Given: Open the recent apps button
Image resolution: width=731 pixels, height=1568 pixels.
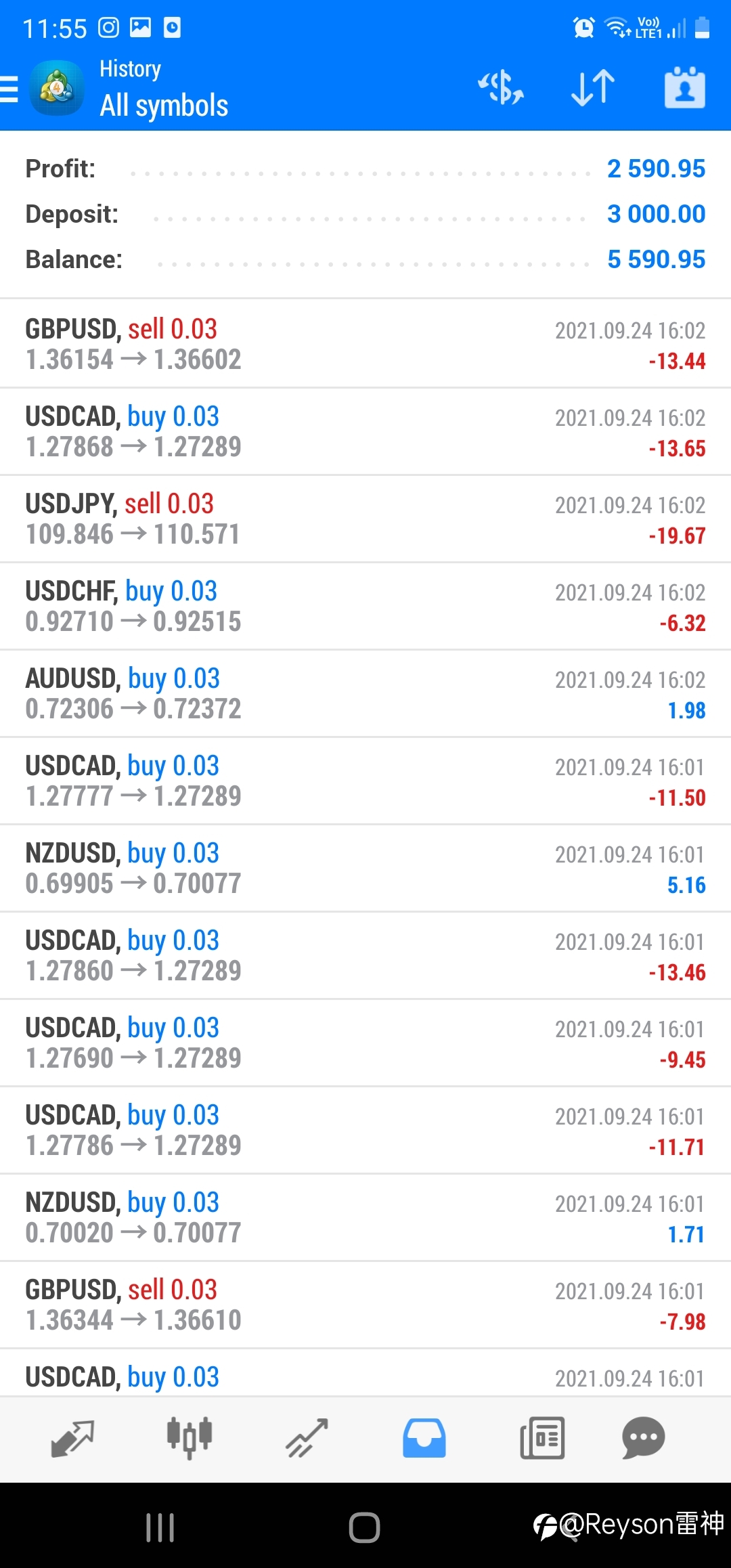Looking at the screenshot, I should 160,1527.
